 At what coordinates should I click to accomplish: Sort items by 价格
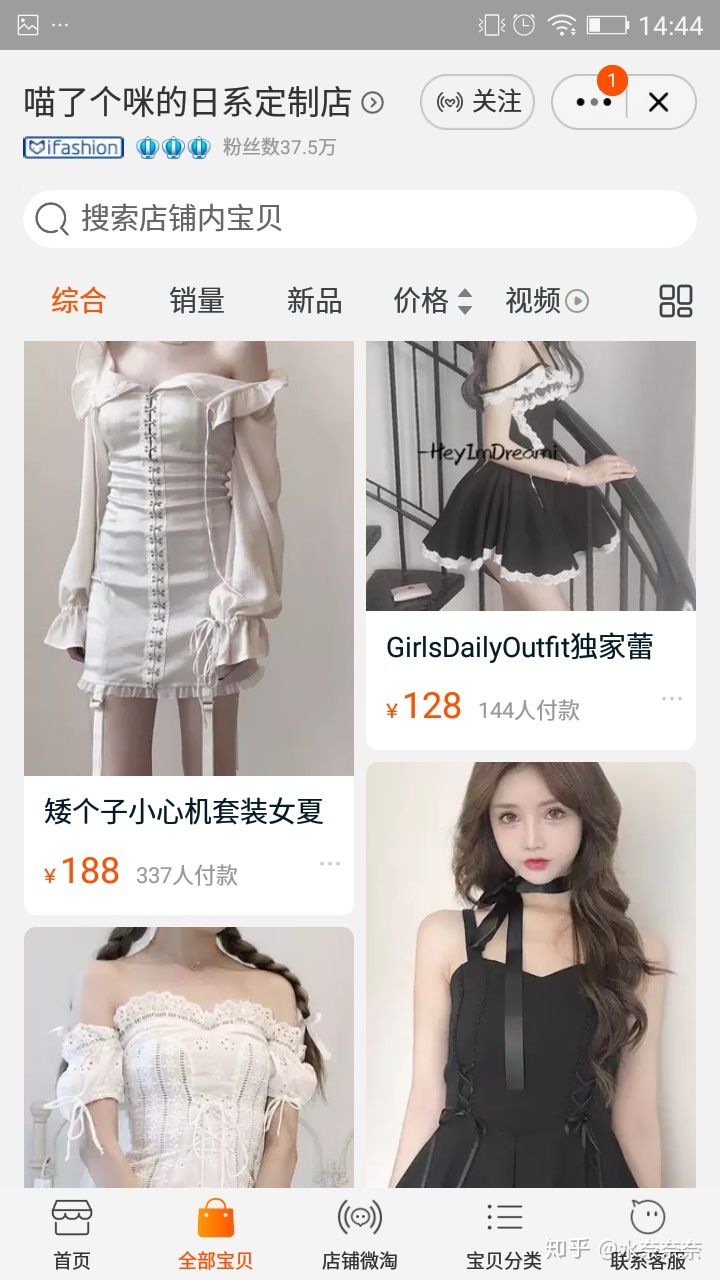pyautogui.click(x=432, y=300)
